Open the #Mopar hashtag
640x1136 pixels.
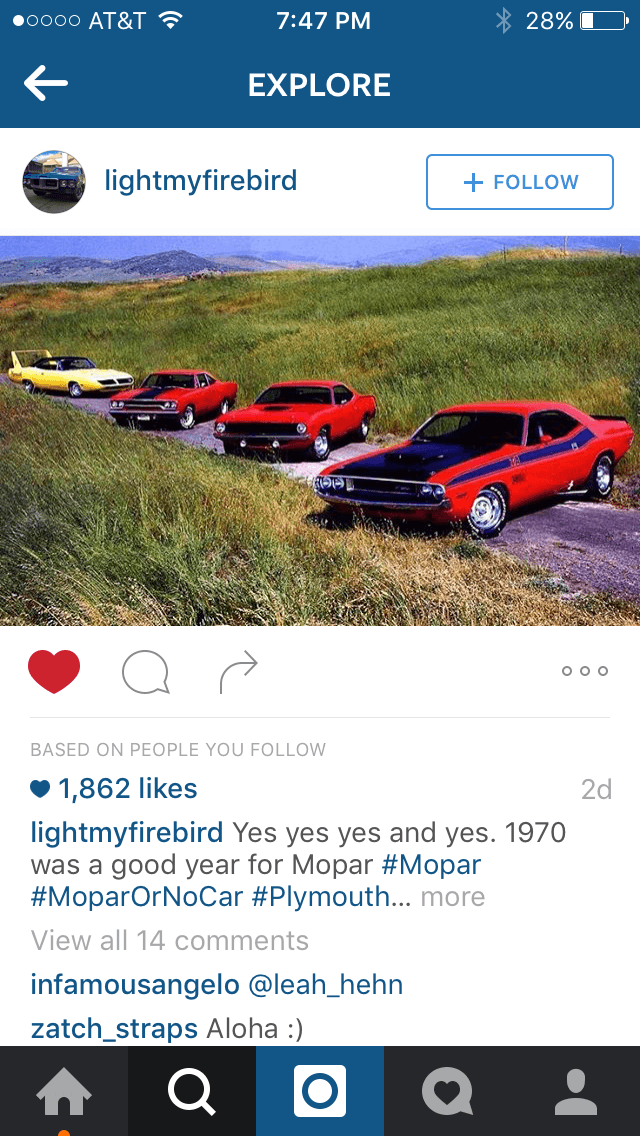[431, 865]
